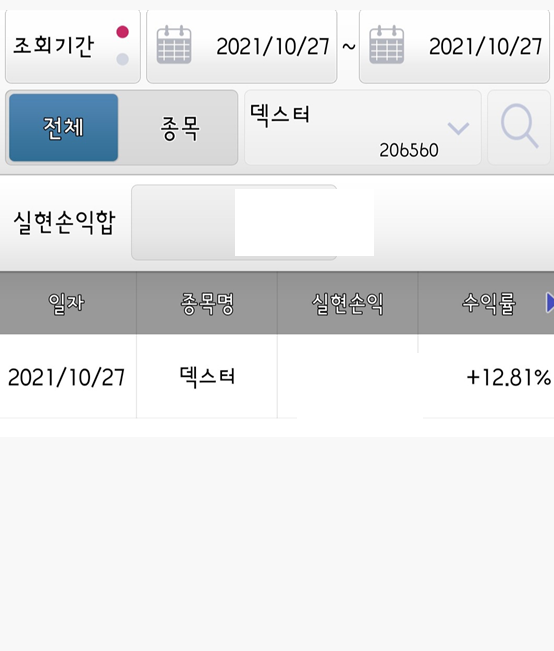This screenshot has height=651, width=554.
Task: Expand the 덱스터 stock dropdown
Action: coord(363,127)
